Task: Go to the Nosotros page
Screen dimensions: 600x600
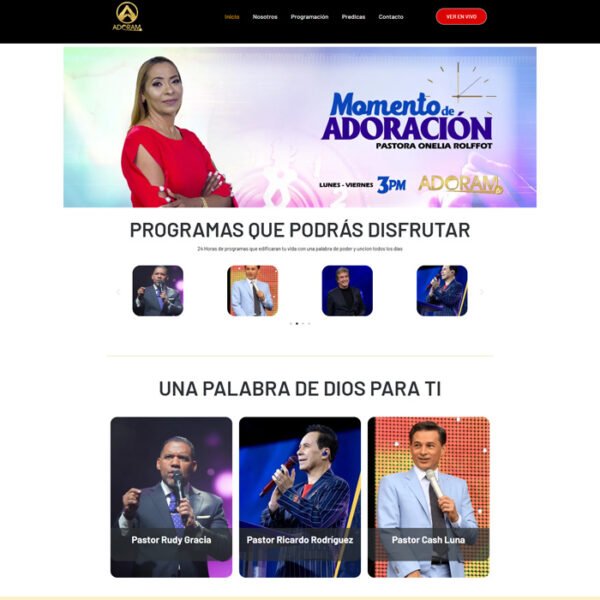Action: tap(265, 17)
